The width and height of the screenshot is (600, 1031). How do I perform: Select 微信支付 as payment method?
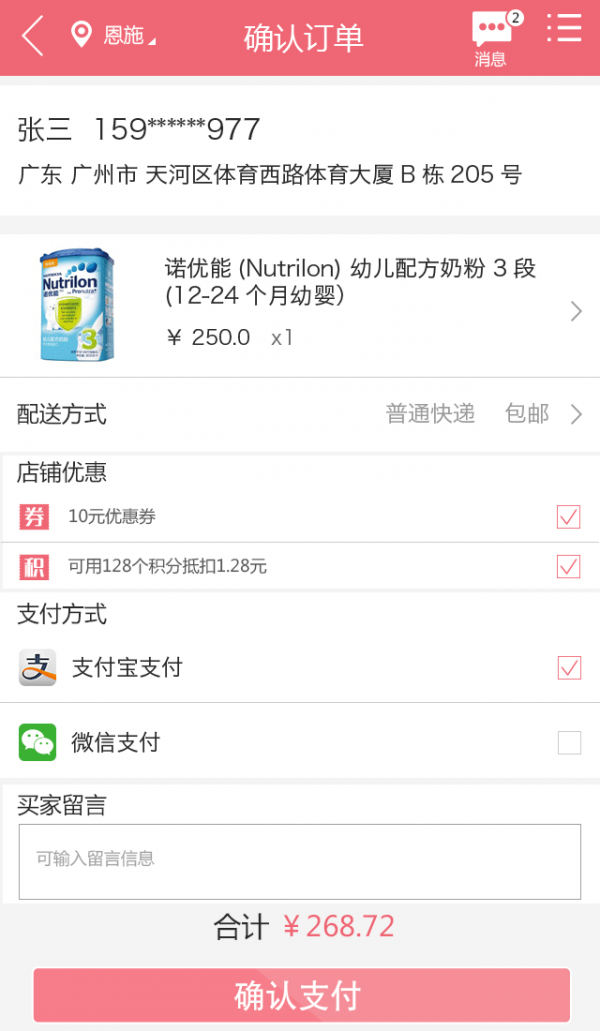pos(569,743)
